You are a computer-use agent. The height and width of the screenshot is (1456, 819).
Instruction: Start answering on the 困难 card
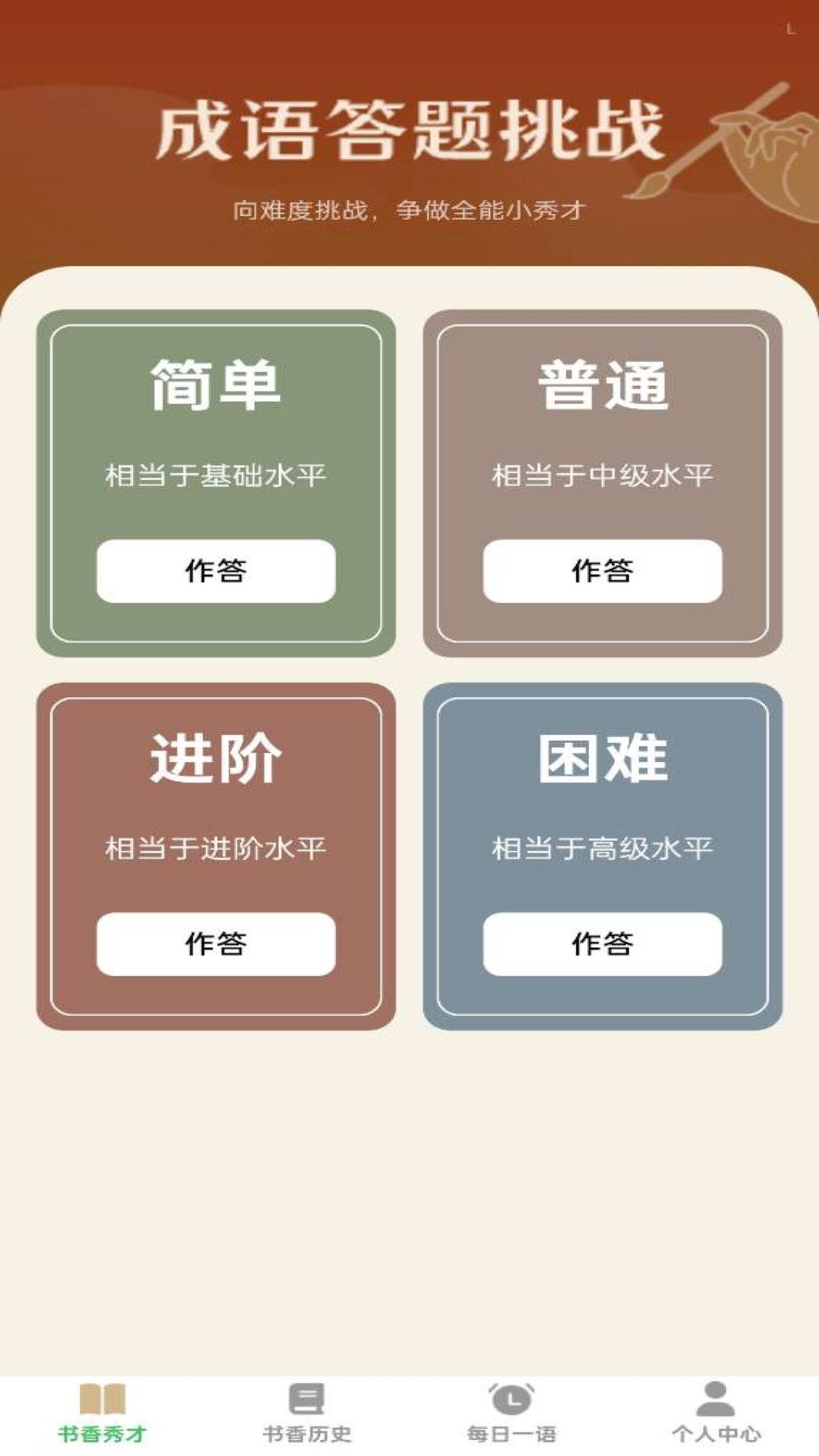(x=603, y=944)
